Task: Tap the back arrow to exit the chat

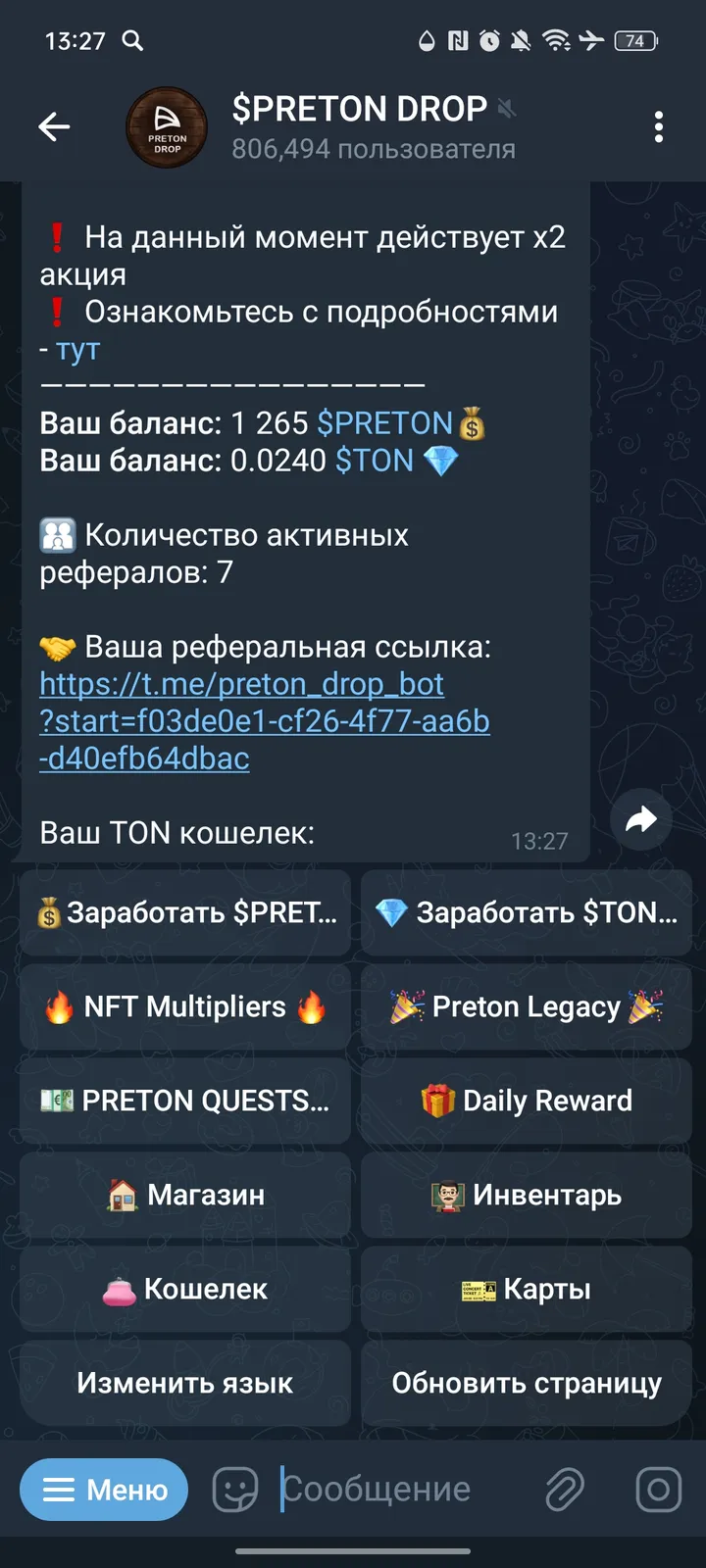Action: 54,125
